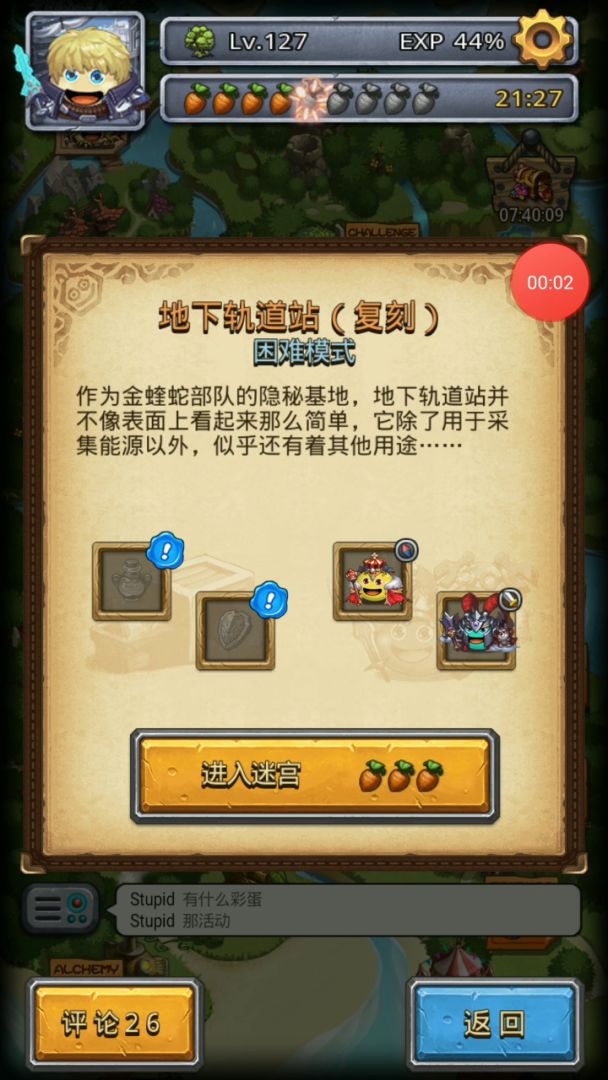Enter the maze with 进入迷宫 button
The width and height of the screenshot is (608, 1080).
(315, 775)
